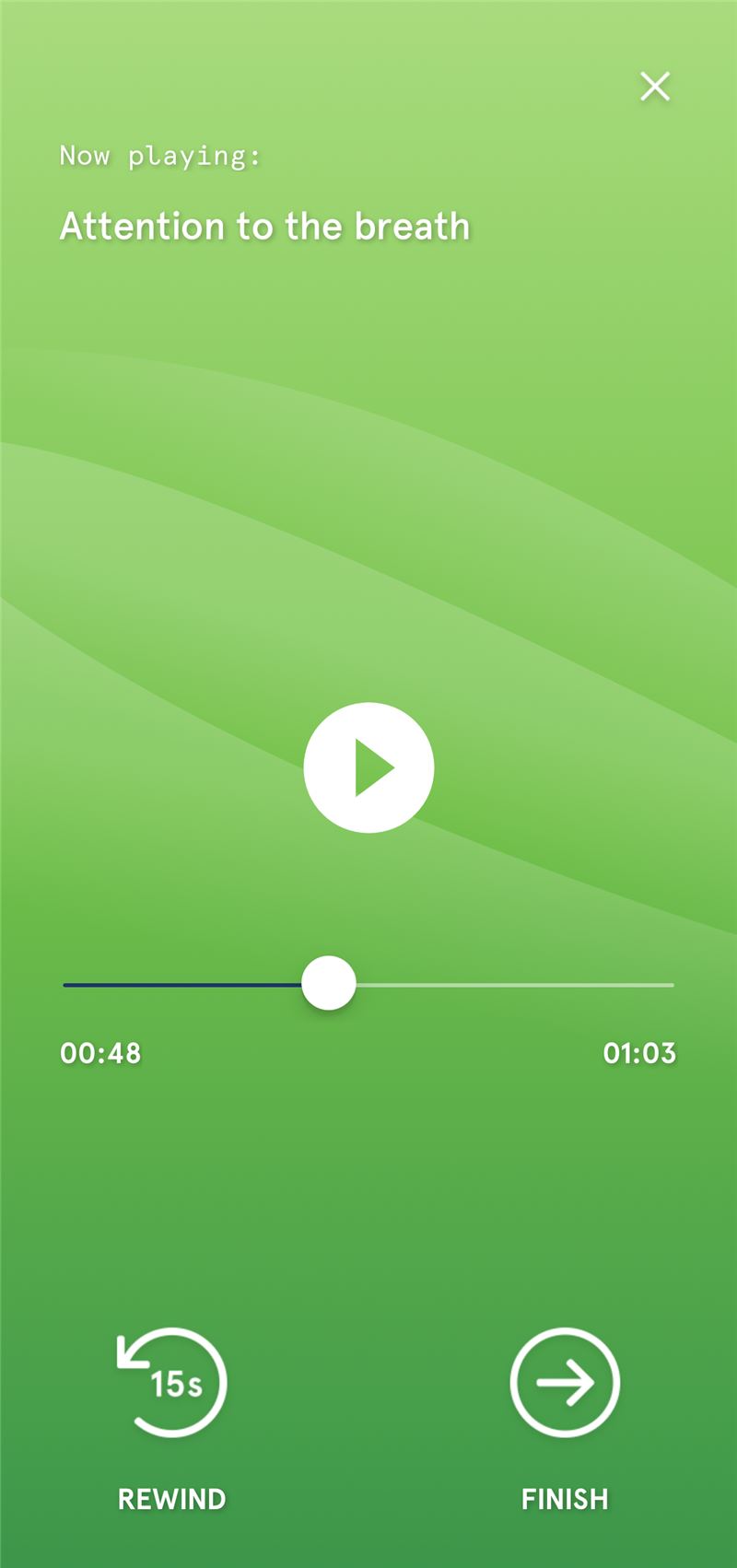Finish the session with the arrow button

[x=565, y=1382]
